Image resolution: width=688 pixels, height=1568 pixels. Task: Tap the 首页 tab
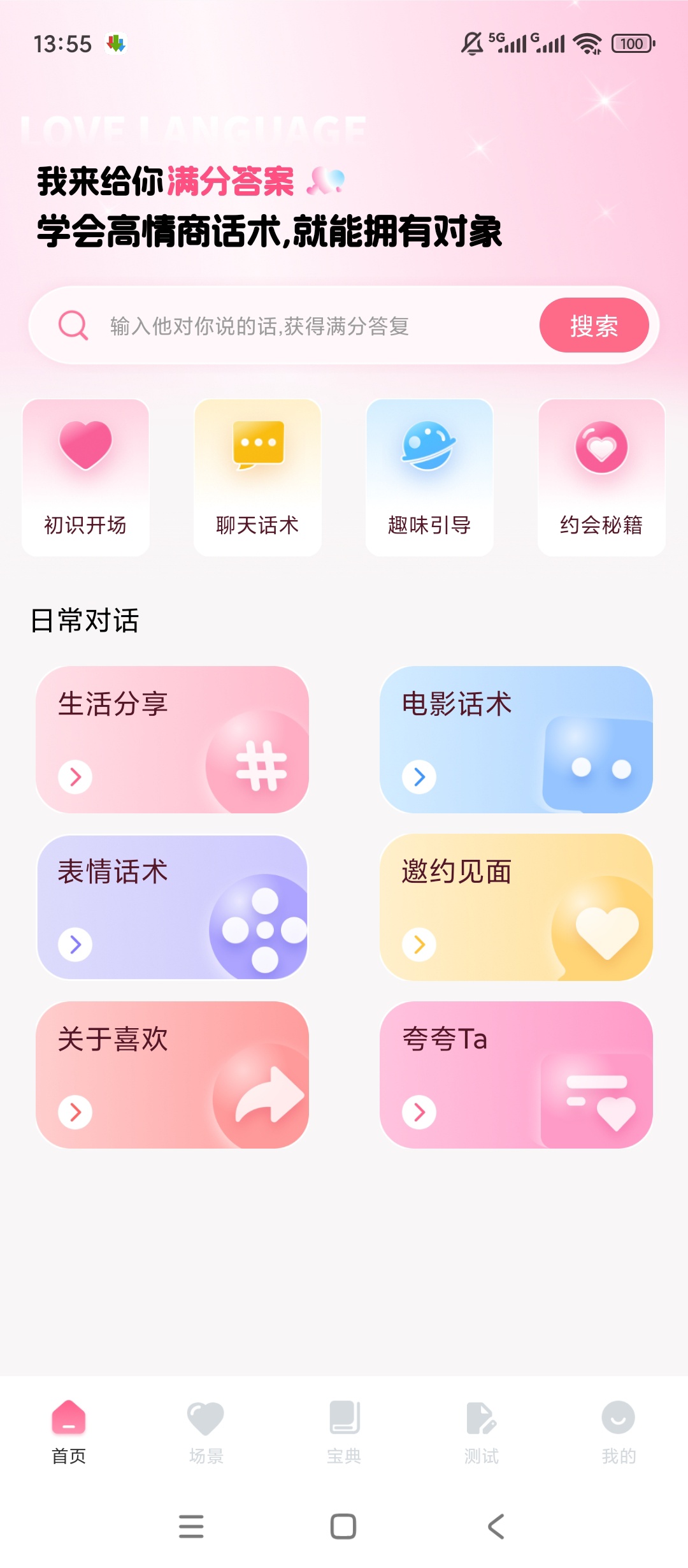point(69,1432)
